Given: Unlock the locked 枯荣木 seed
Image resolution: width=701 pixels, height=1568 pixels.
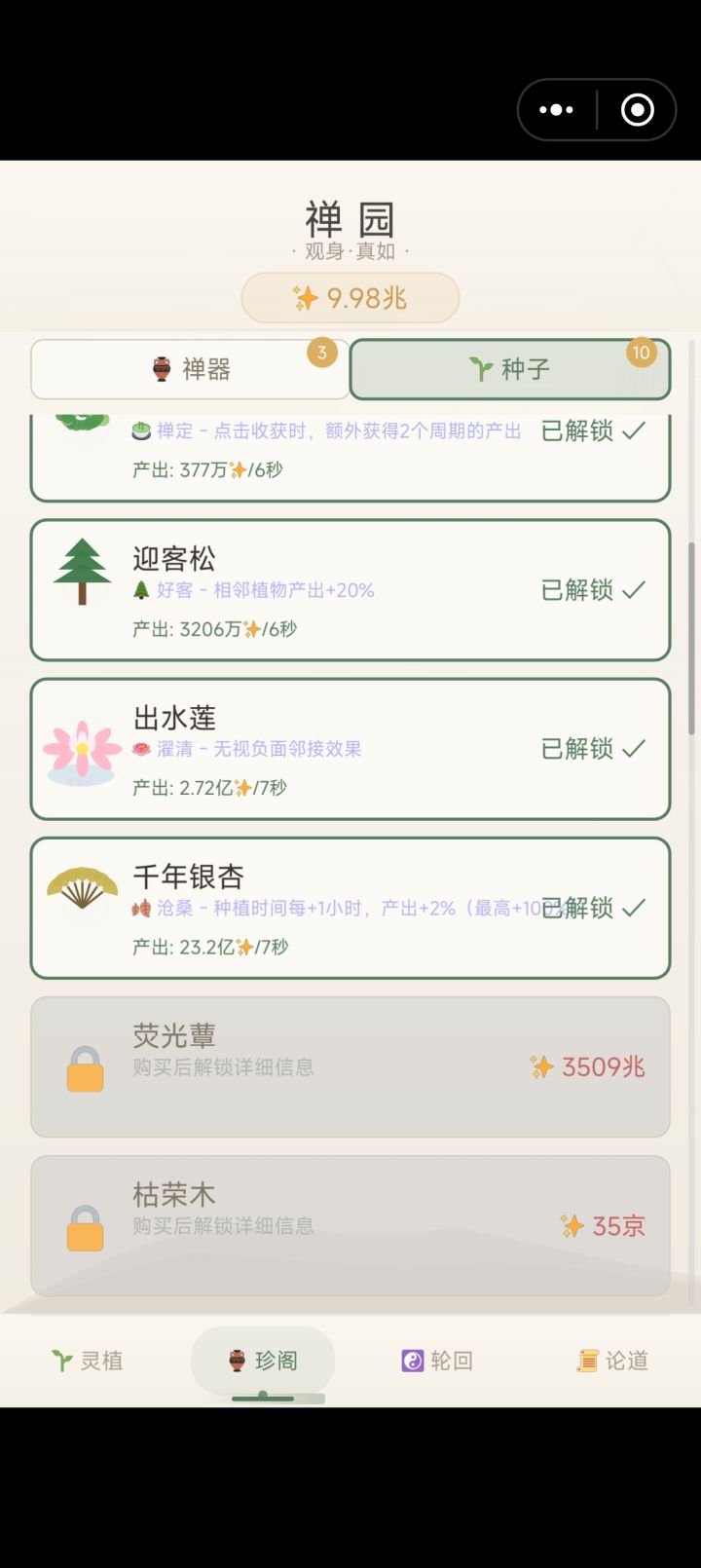Looking at the screenshot, I should point(350,1225).
